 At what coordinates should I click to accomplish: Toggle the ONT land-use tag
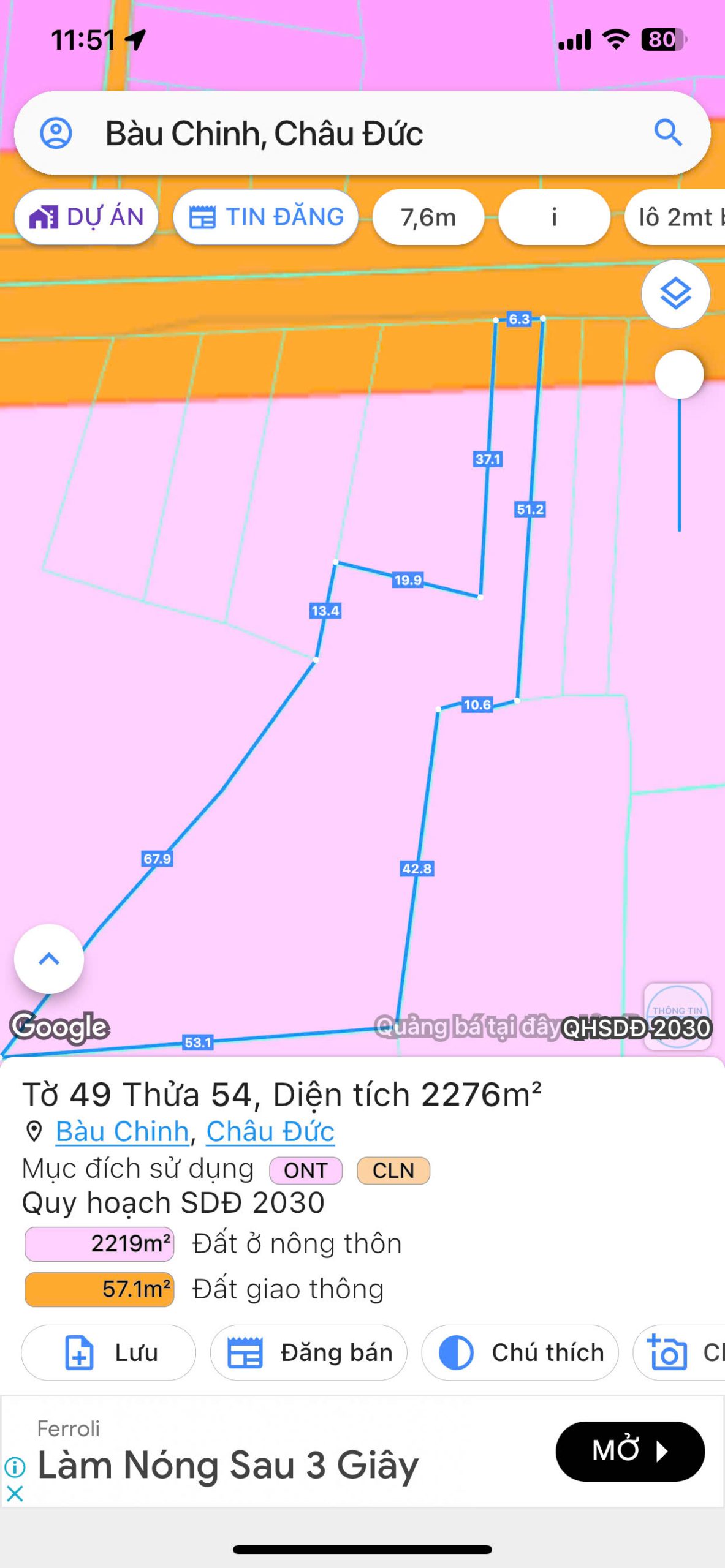[305, 1170]
